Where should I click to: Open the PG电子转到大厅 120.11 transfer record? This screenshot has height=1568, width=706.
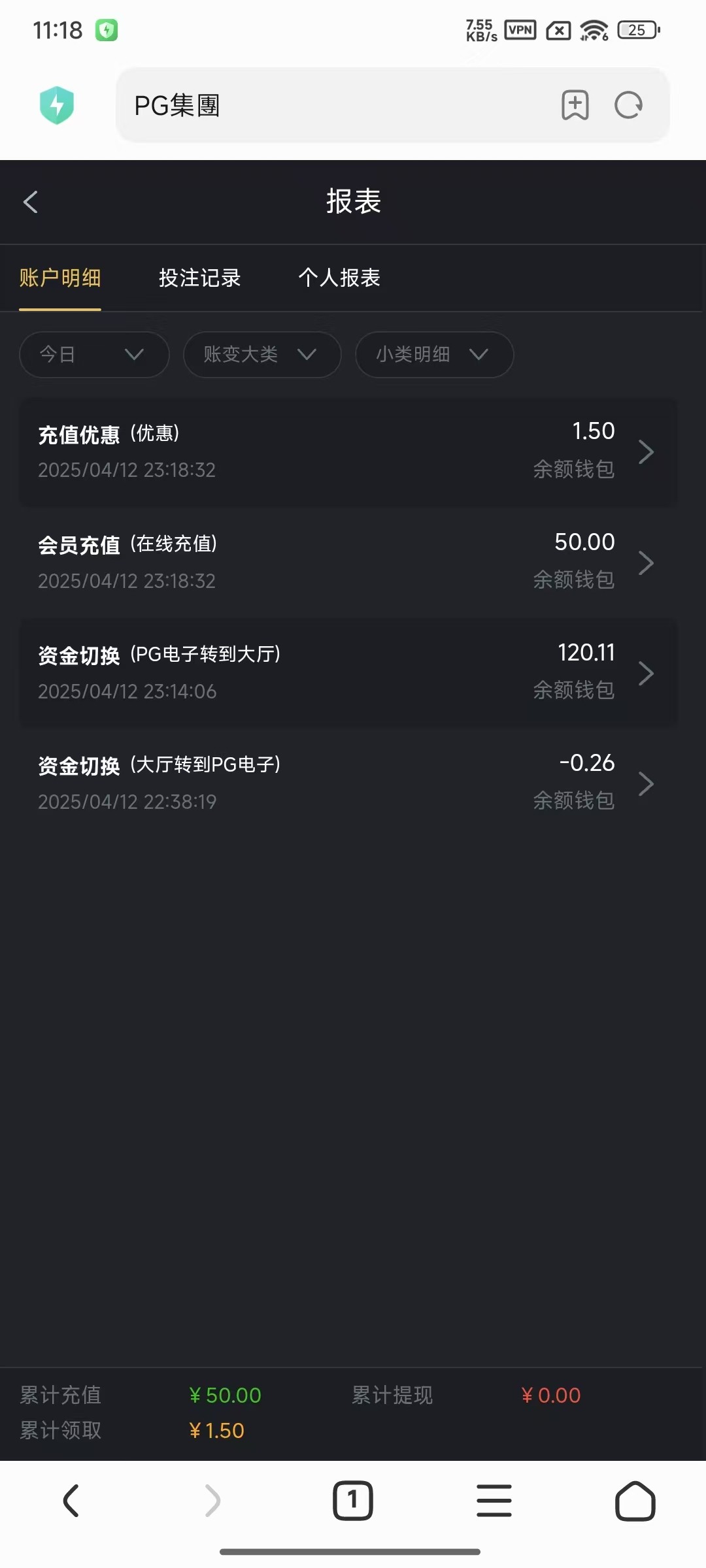348,672
